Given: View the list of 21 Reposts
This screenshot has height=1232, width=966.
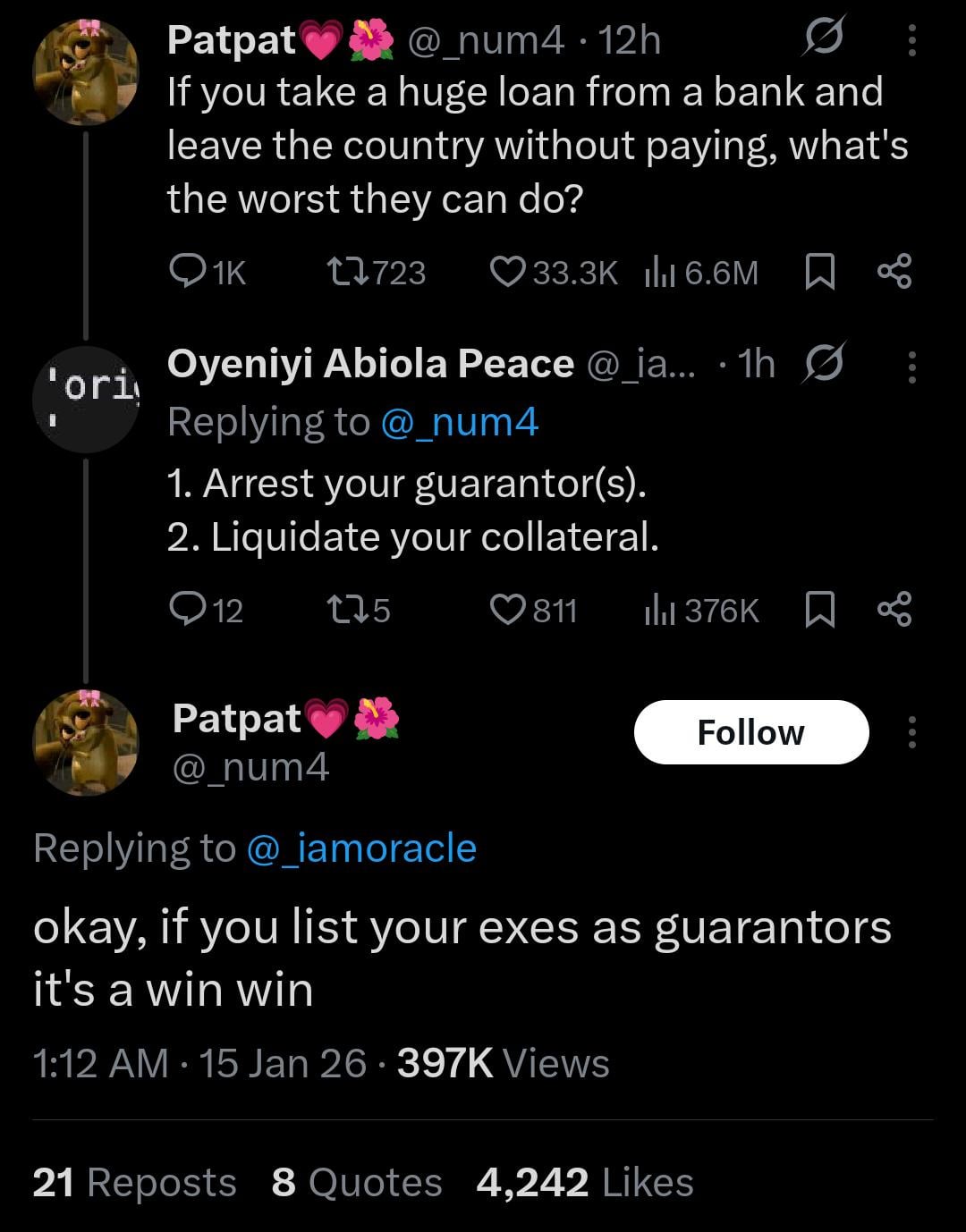Looking at the screenshot, I should [x=134, y=1182].
